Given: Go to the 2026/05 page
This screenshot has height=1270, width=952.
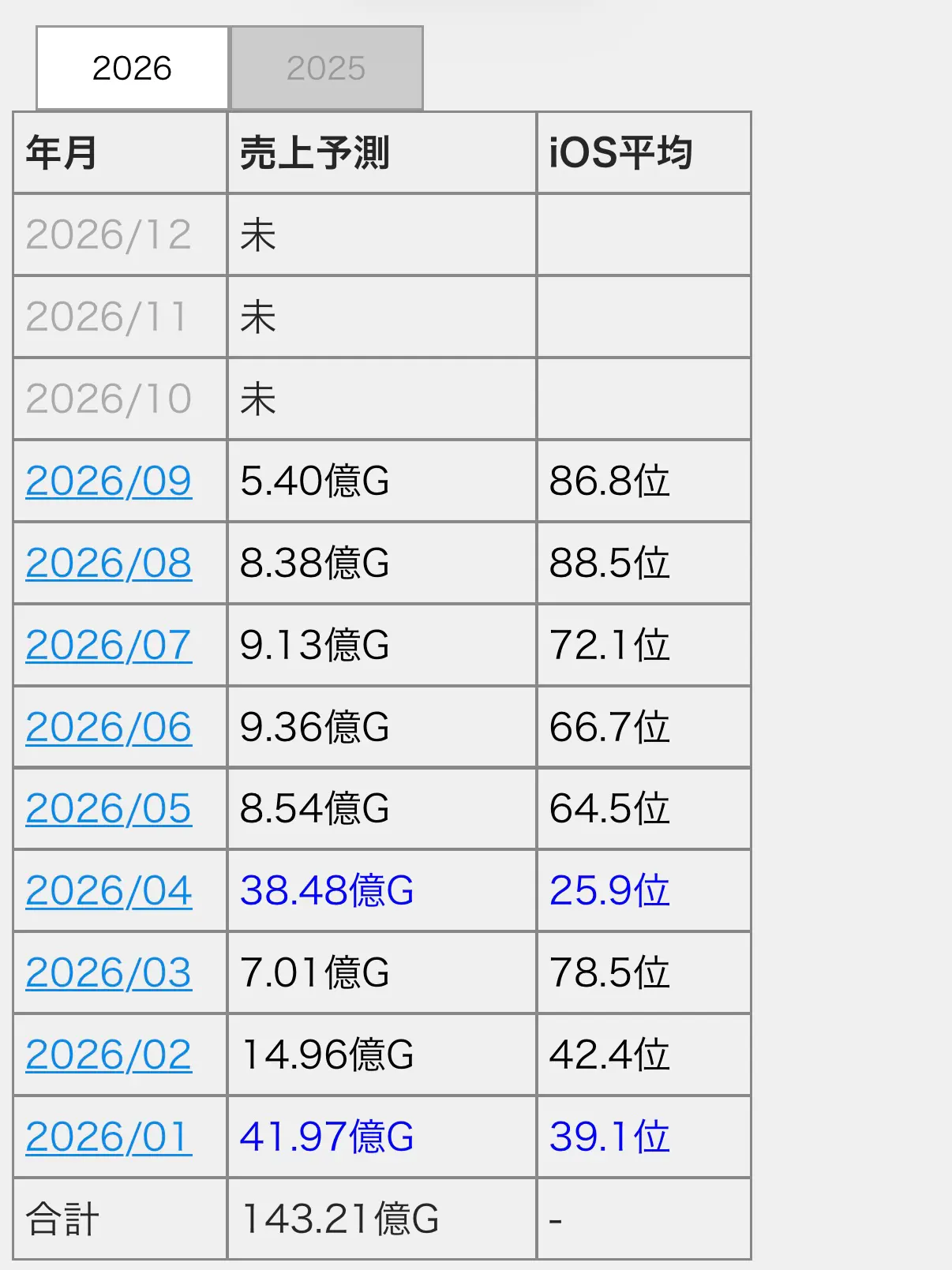Looking at the screenshot, I should tap(109, 808).
